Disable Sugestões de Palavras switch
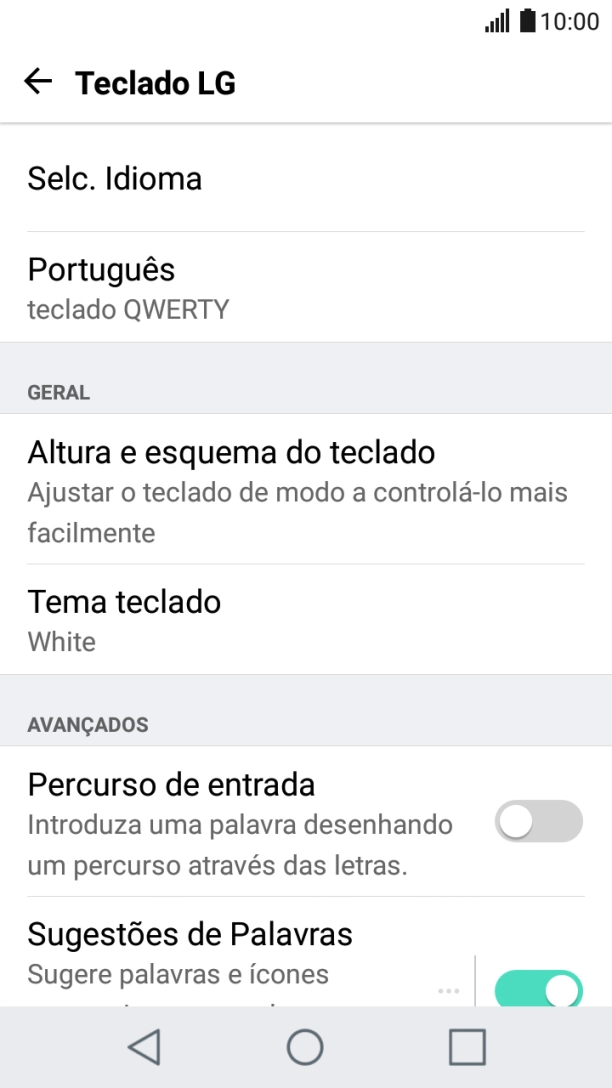Viewport: 612px width, 1088px height. tap(539, 989)
